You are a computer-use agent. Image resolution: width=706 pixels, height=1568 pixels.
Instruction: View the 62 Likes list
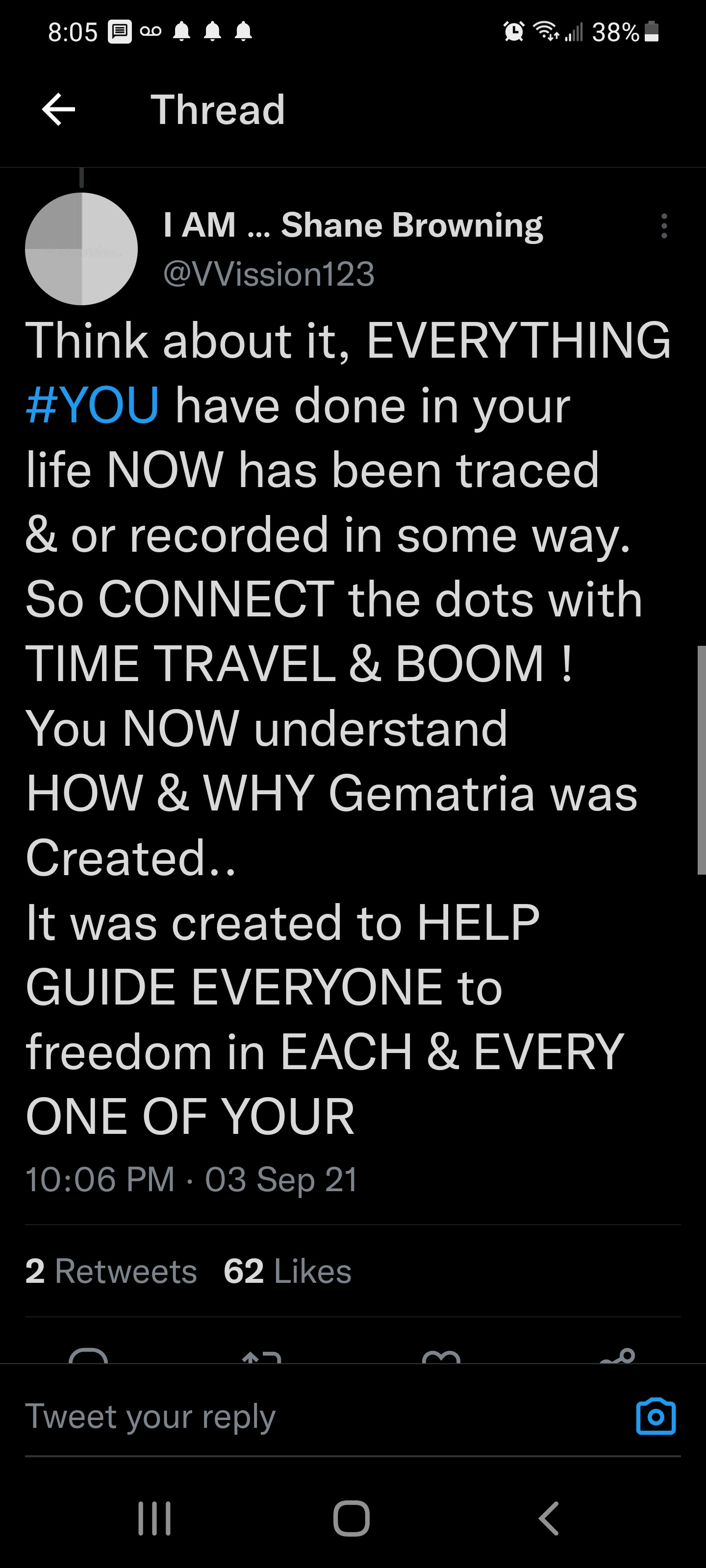click(x=287, y=1272)
